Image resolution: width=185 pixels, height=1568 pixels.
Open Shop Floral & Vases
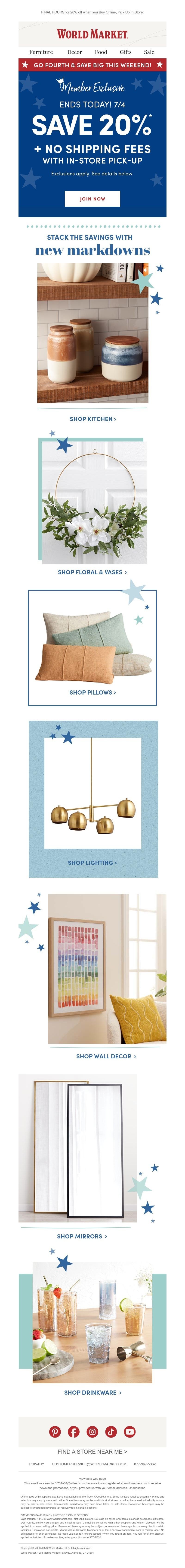[92, 572]
